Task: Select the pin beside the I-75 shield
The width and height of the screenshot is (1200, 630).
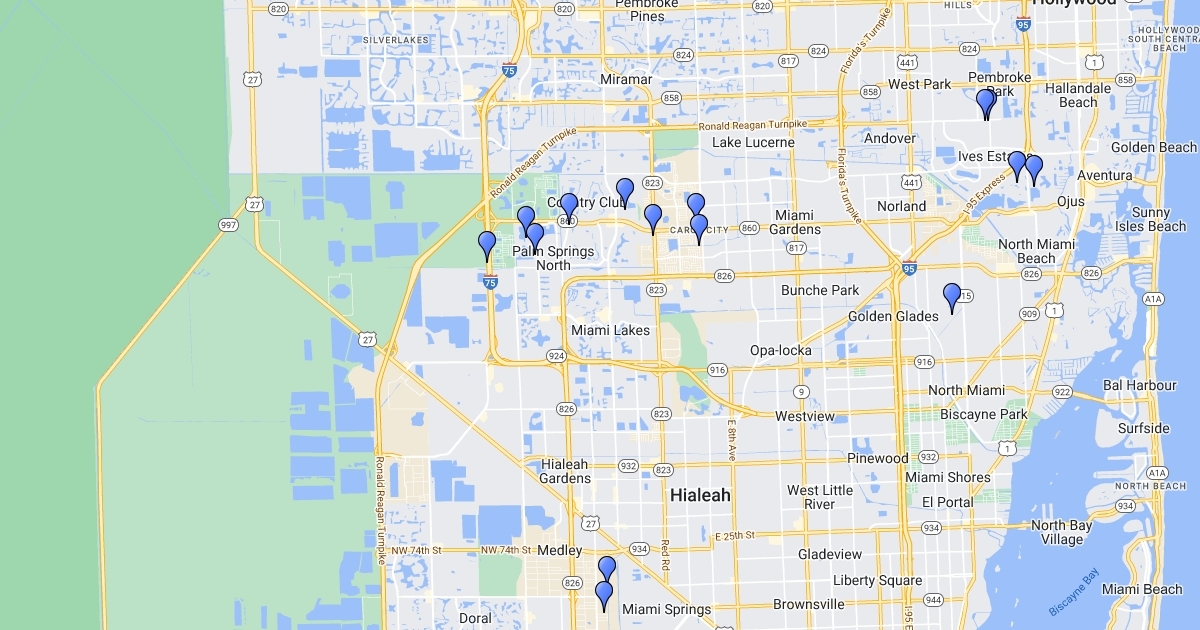Action: pyautogui.click(x=487, y=244)
